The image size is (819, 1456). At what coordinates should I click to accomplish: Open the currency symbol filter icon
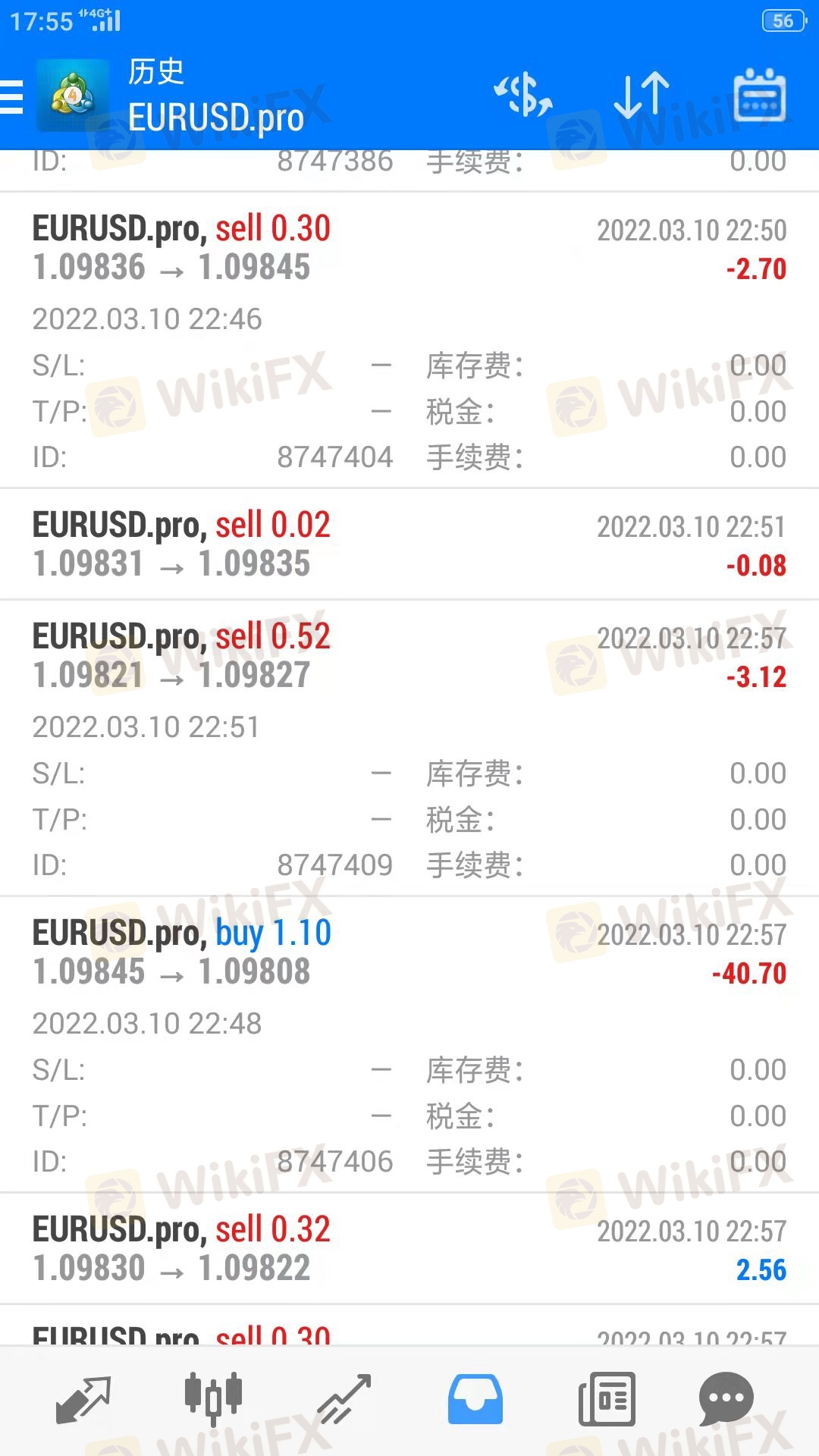(523, 96)
